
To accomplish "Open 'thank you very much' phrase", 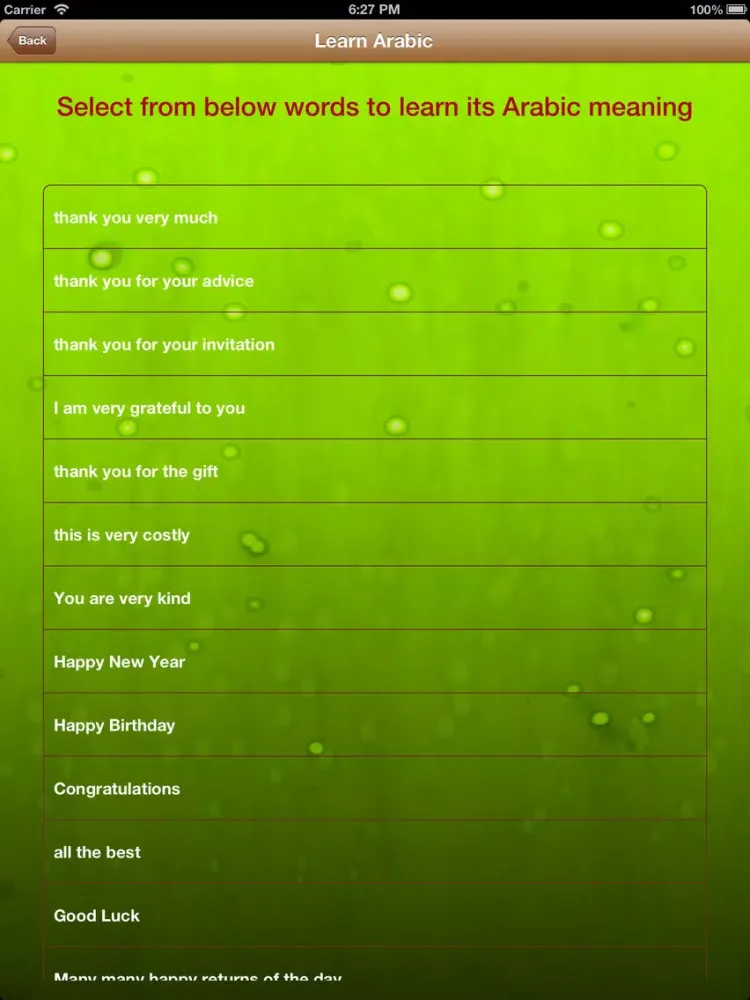I will click(x=374, y=218).
